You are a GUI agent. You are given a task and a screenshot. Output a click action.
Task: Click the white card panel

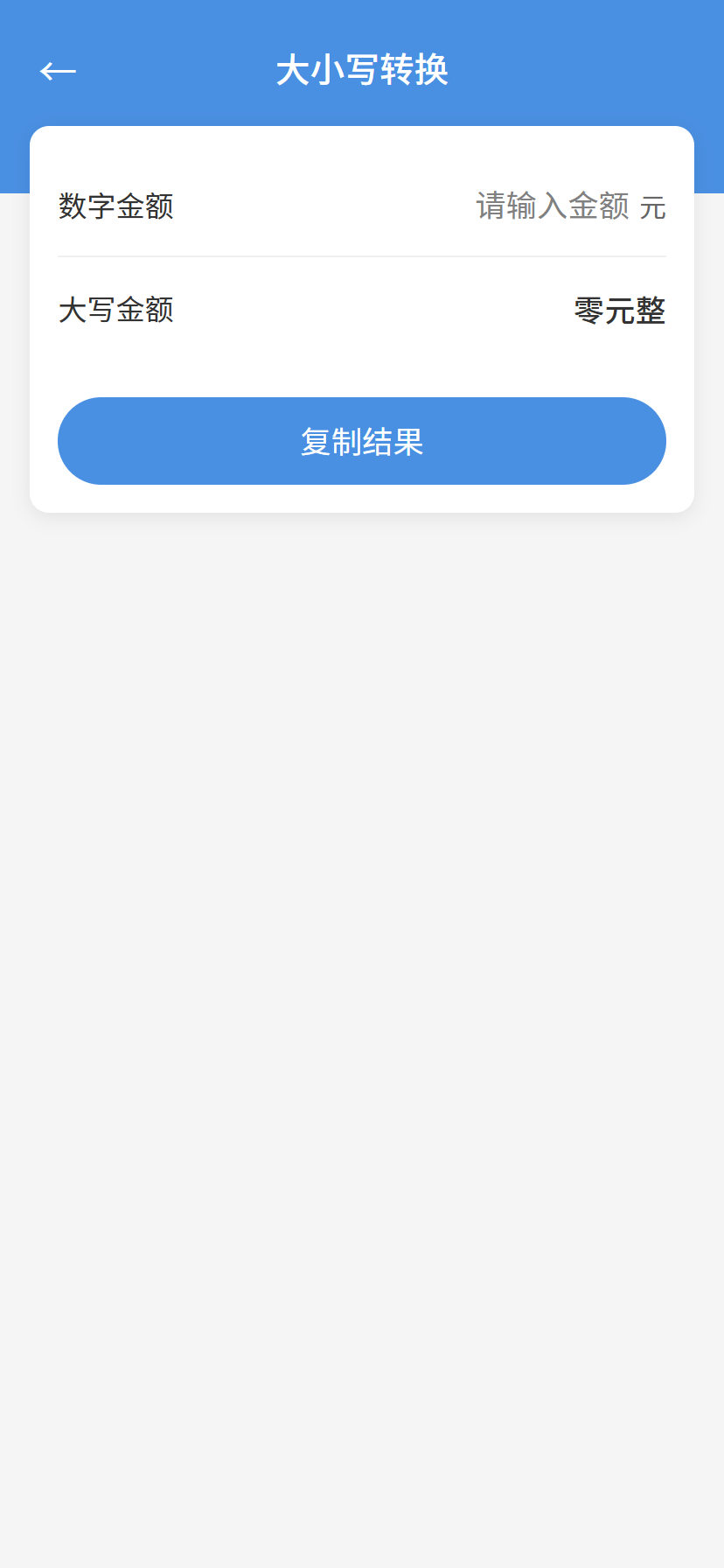click(x=362, y=367)
